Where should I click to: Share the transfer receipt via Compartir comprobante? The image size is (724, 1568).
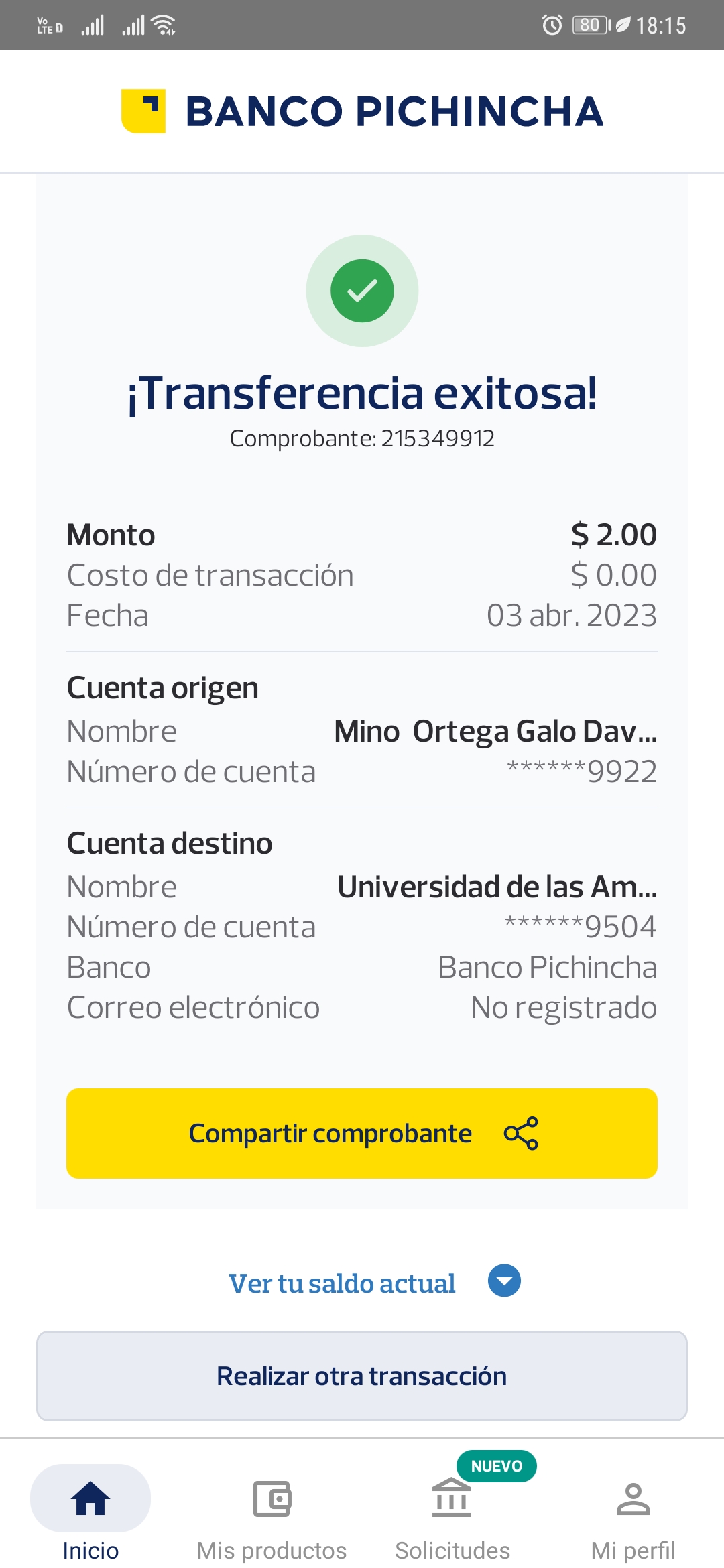coord(362,1133)
